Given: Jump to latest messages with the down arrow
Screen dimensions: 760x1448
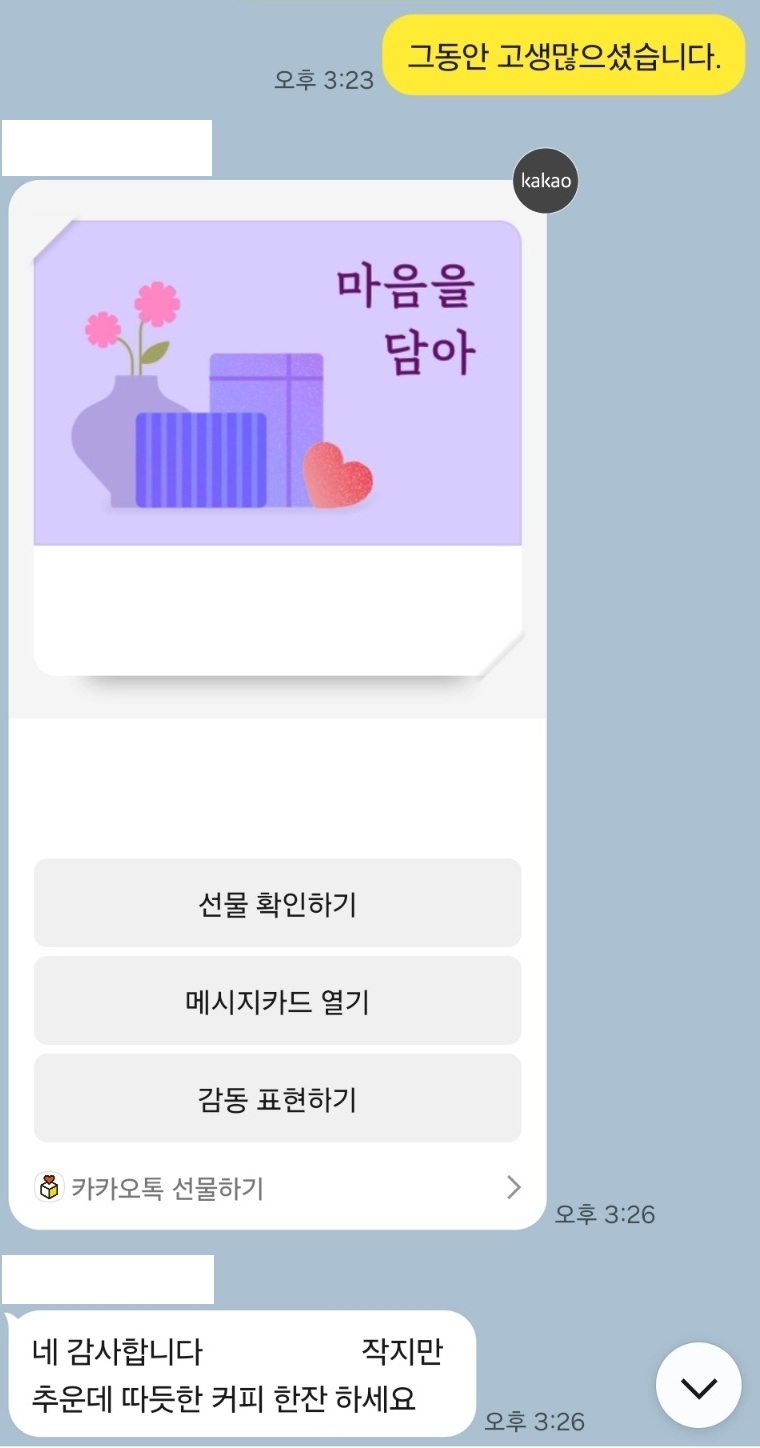Looking at the screenshot, I should click(698, 1386).
